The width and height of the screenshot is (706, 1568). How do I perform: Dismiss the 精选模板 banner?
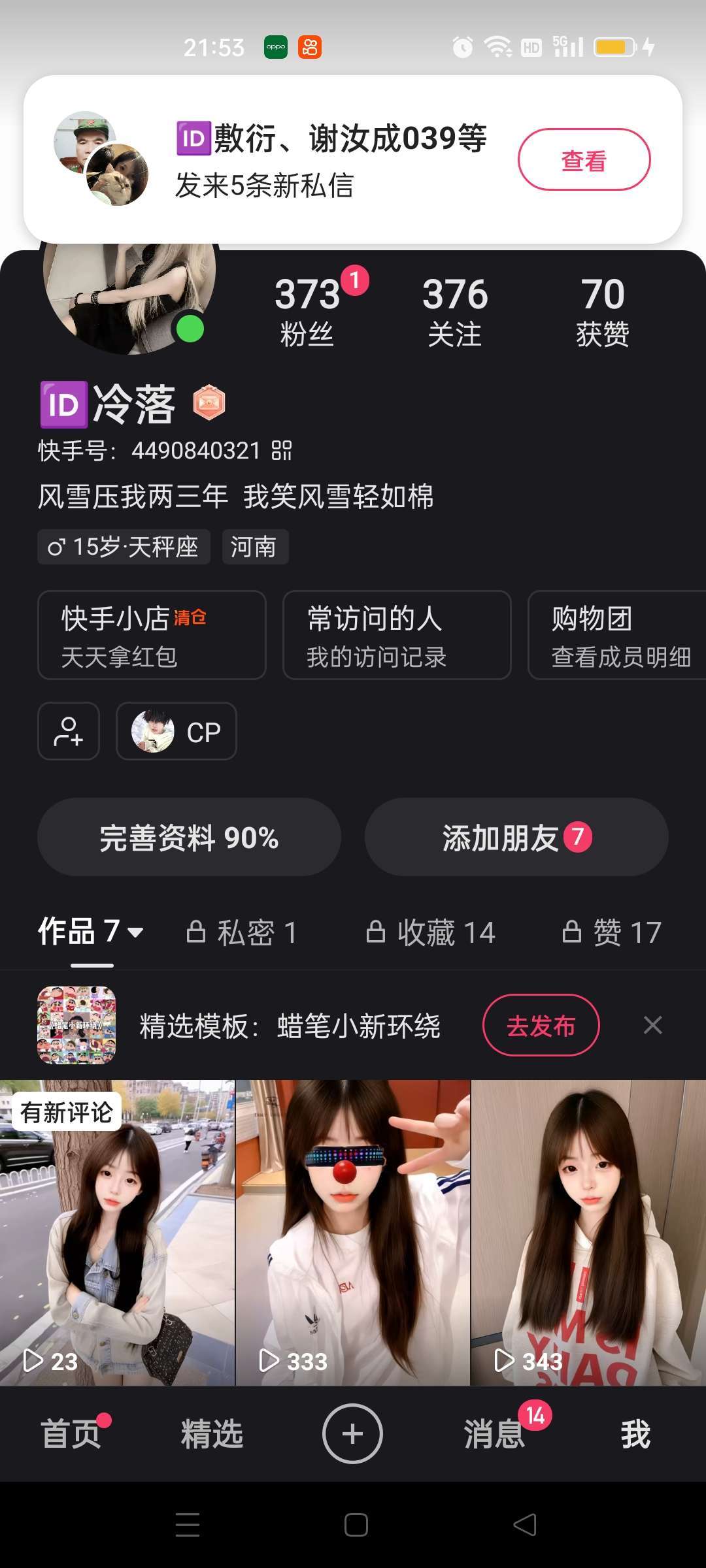(x=652, y=1025)
